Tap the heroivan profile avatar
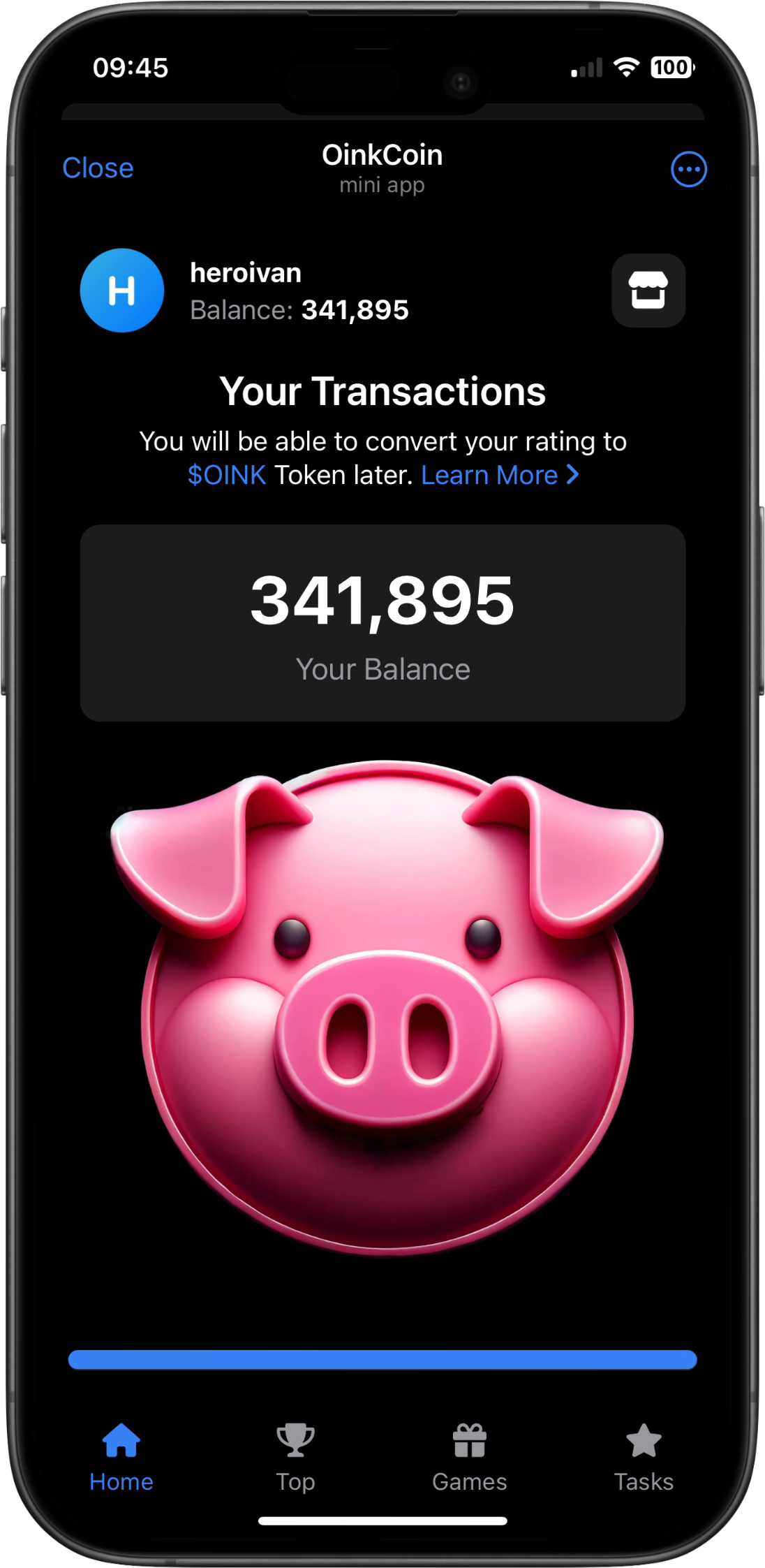The image size is (765, 1568). [123, 291]
